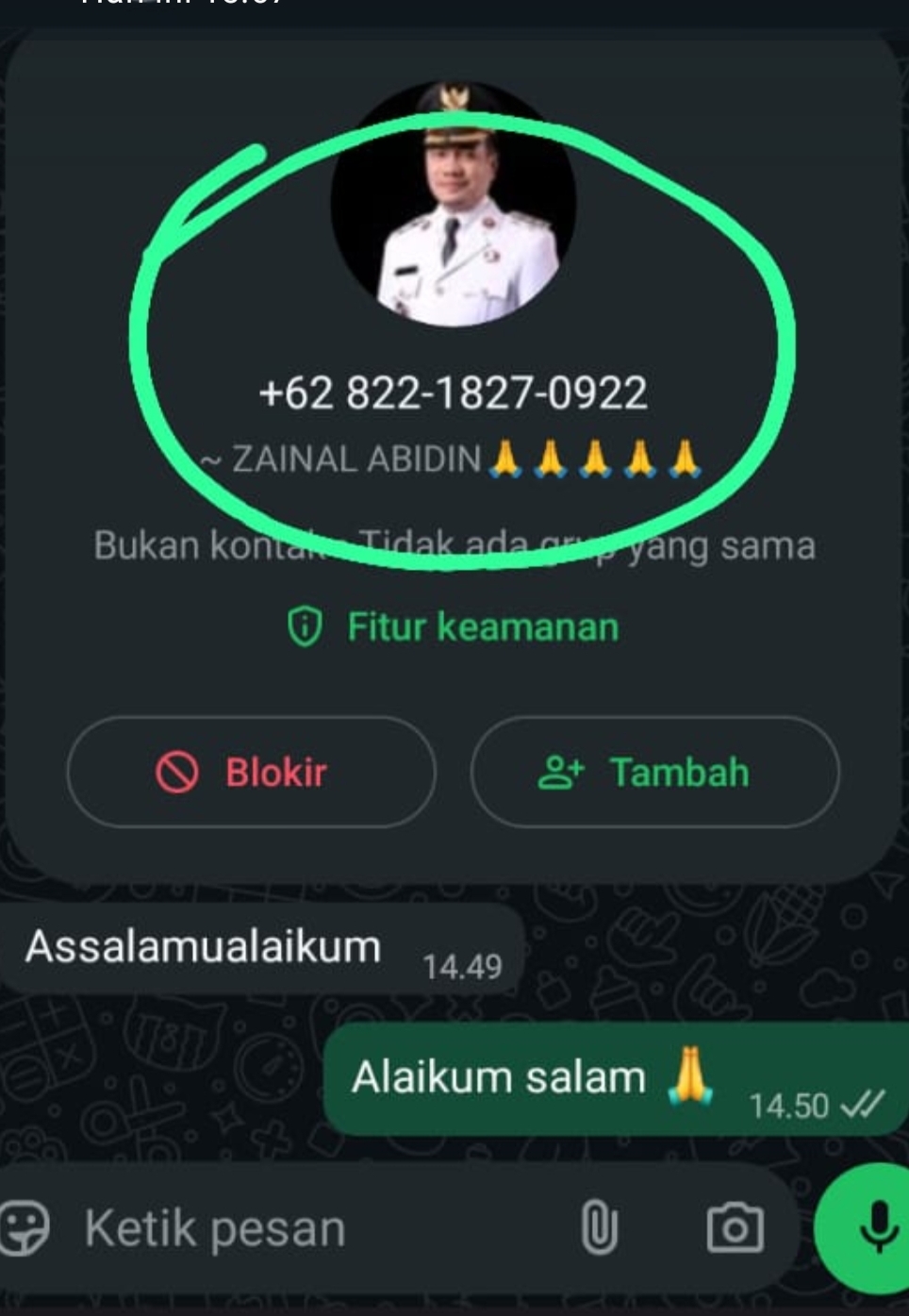This screenshot has width=909, height=1316.
Task: Open Fitur keamanan safety tools link
Action: click(x=454, y=627)
